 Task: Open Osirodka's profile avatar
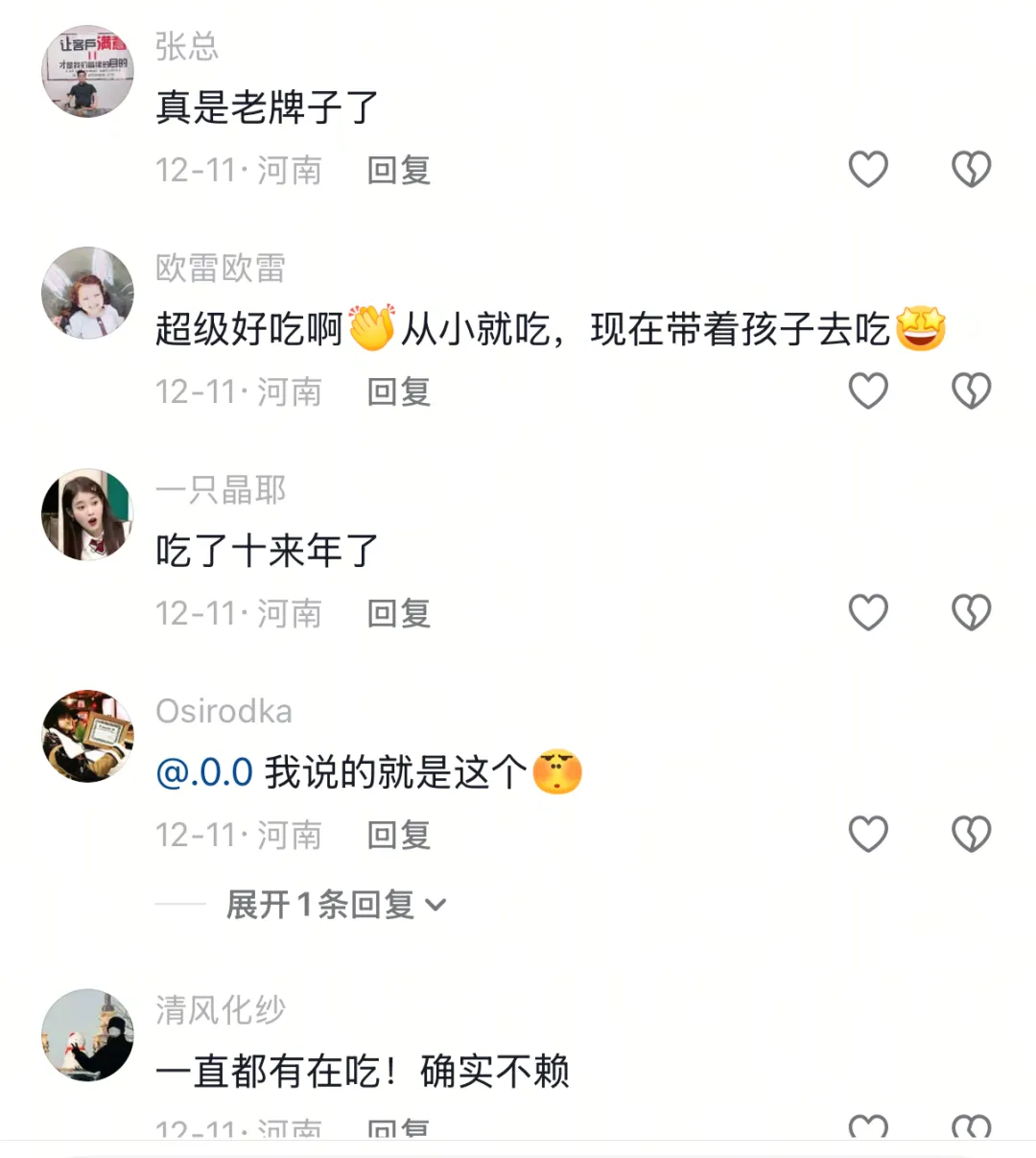pos(87,736)
